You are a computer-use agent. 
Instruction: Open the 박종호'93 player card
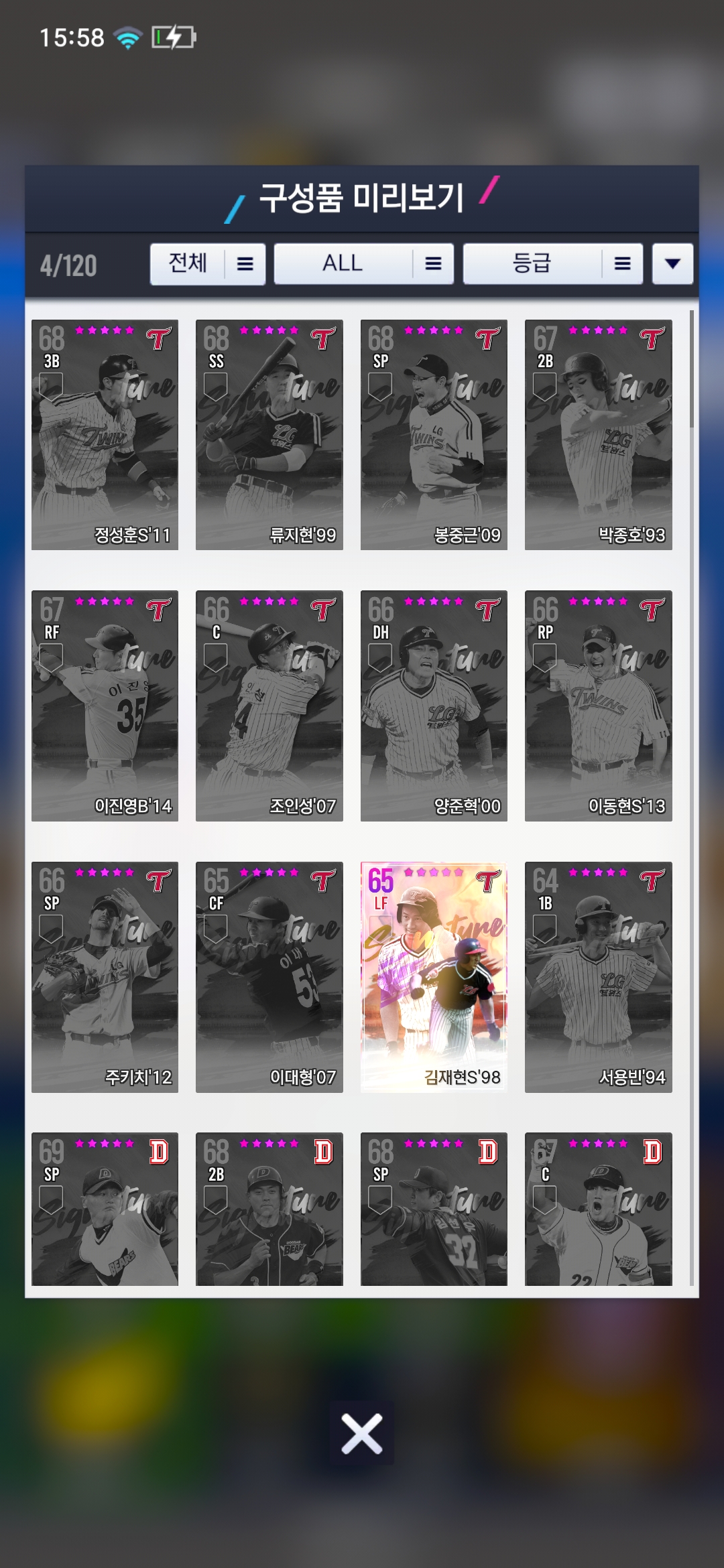598,434
